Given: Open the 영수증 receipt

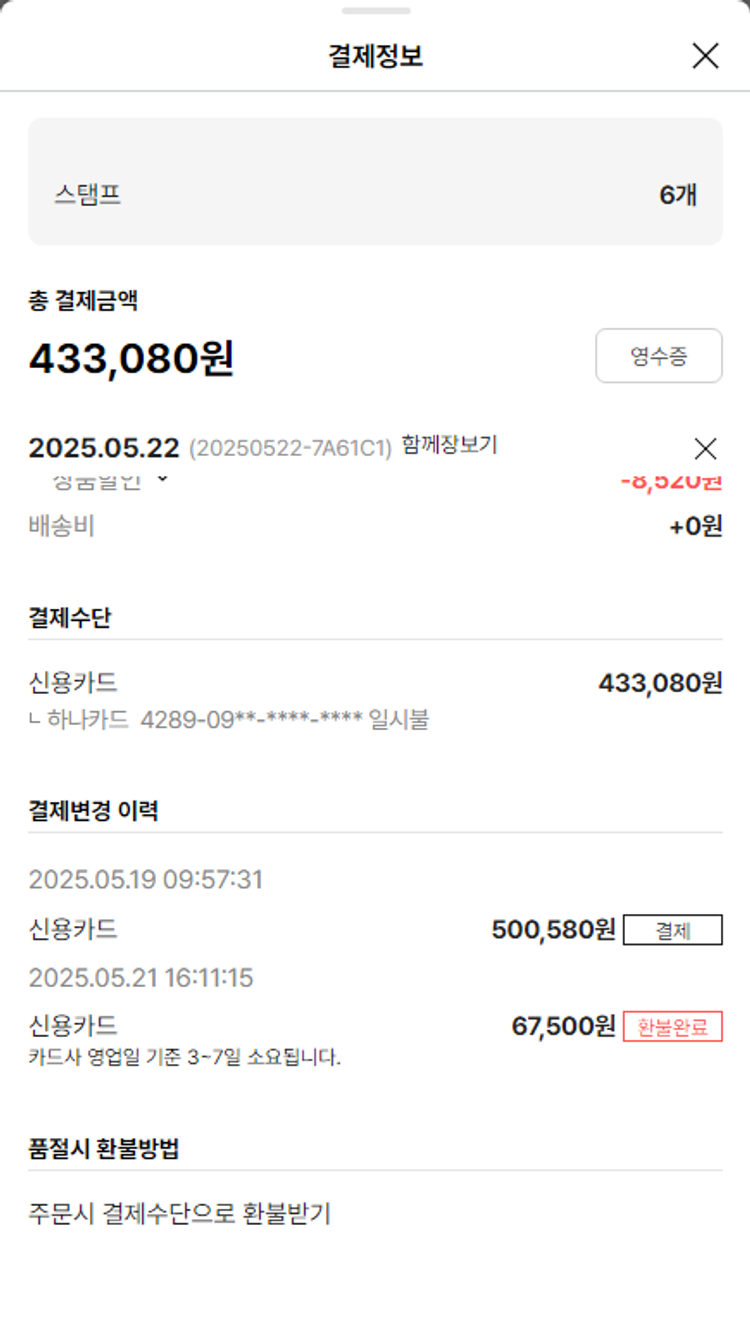Looking at the screenshot, I should pos(658,356).
